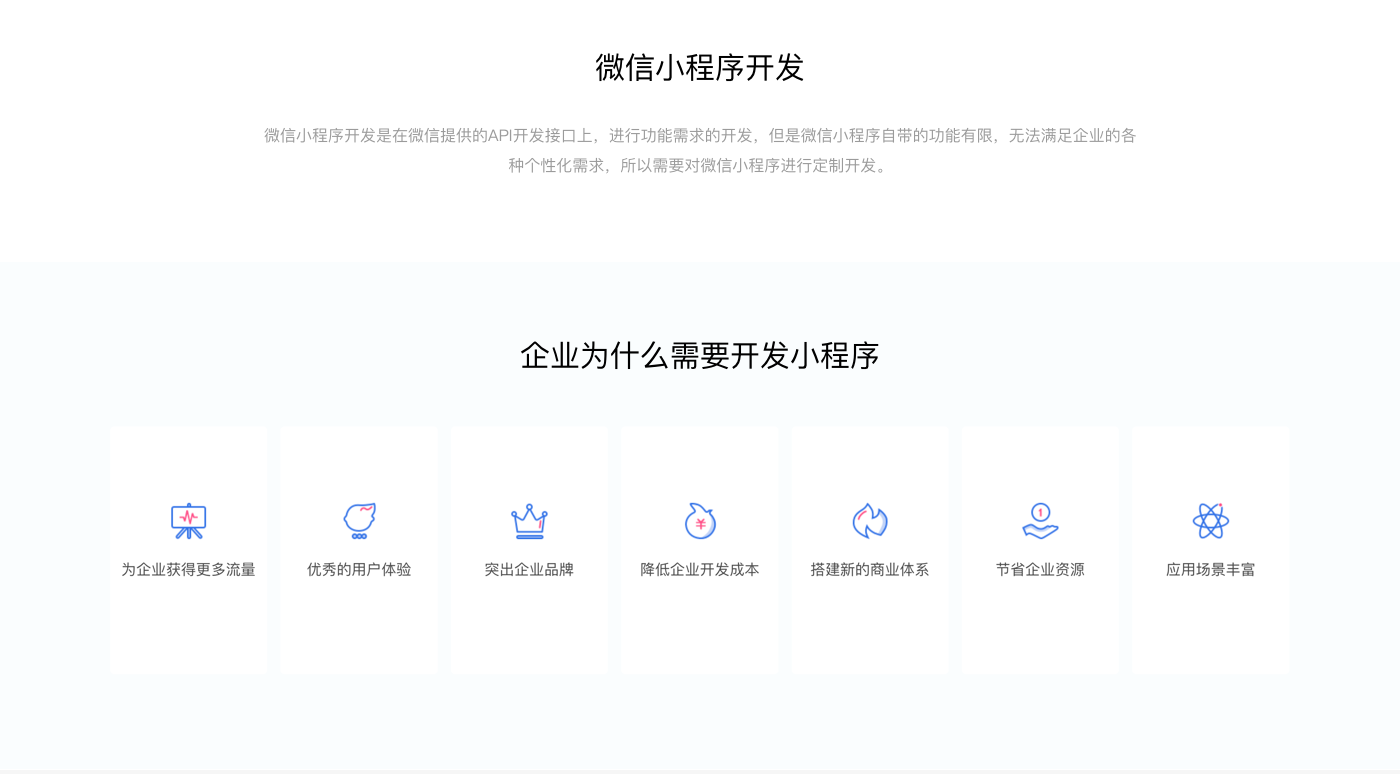The height and width of the screenshot is (774, 1400).
Task: Select the 优秀的用户体验 card
Action: [359, 549]
